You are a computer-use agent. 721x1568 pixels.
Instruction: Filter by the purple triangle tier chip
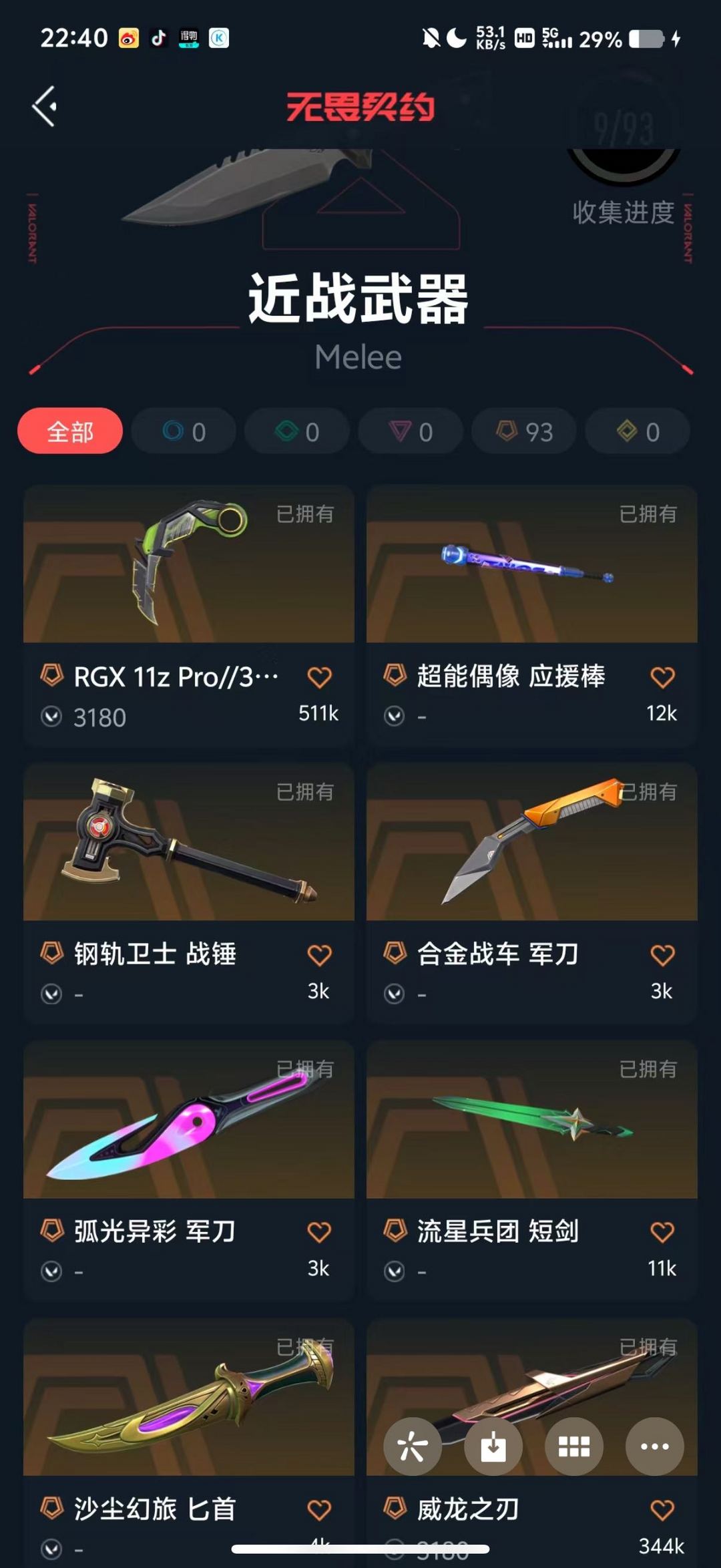coord(411,431)
